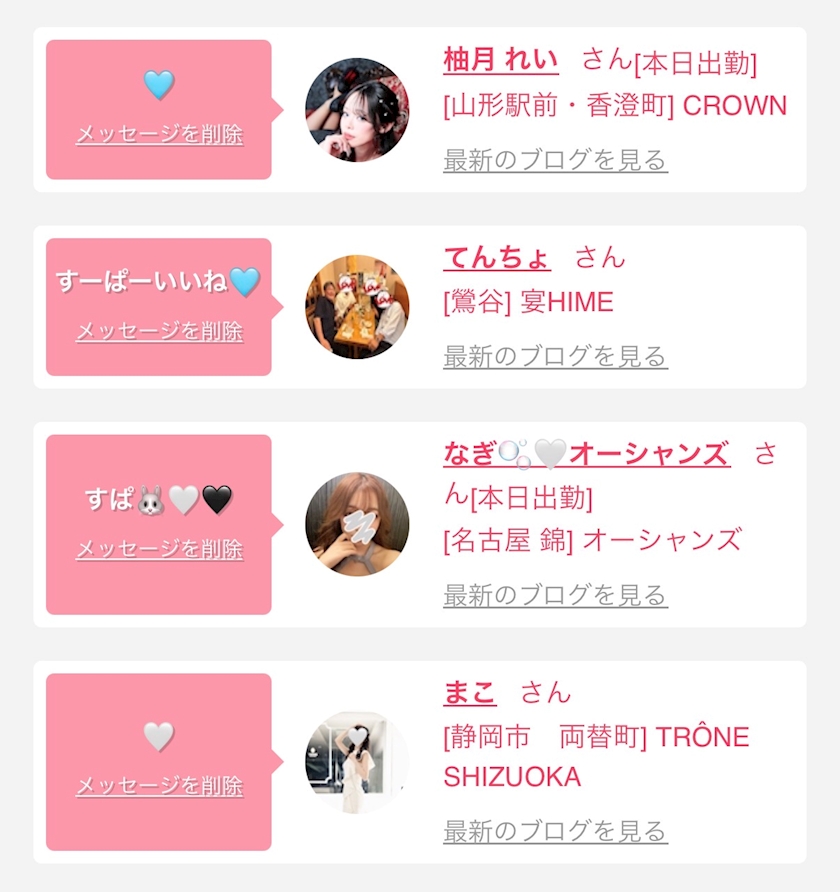The image size is (840, 892).
Task: Open the shop link TRÔNE SHIZUOKA
Action: pos(596,757)
